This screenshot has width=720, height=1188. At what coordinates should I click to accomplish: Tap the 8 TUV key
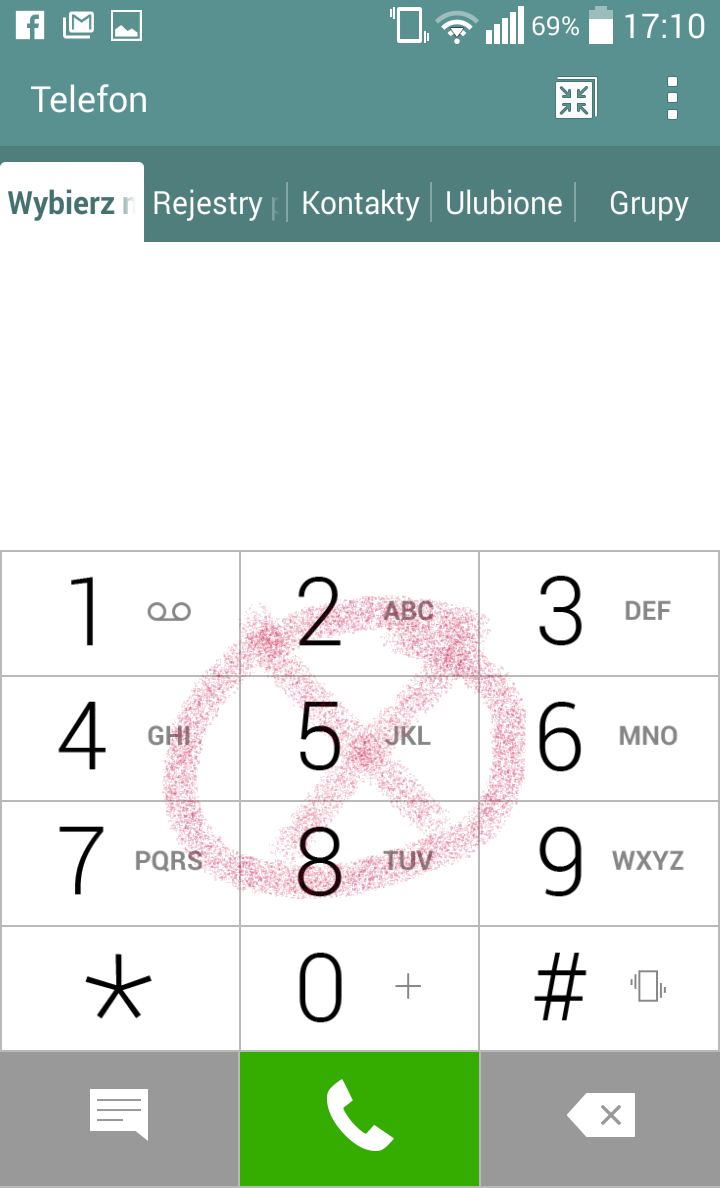(x=360, y=863)
